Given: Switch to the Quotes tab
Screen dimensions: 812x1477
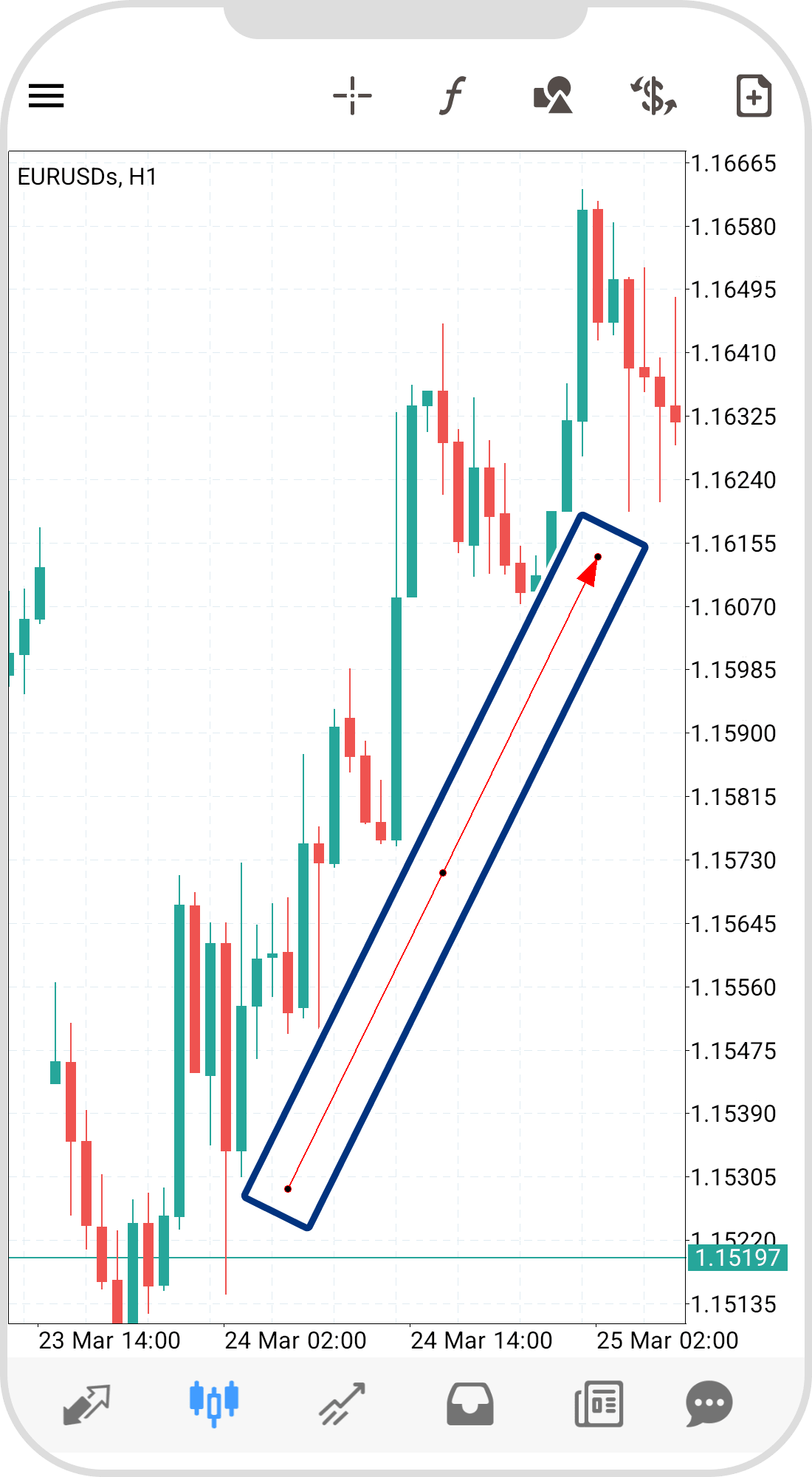Looking at the screenshot, I should [x=87, y=1403].
